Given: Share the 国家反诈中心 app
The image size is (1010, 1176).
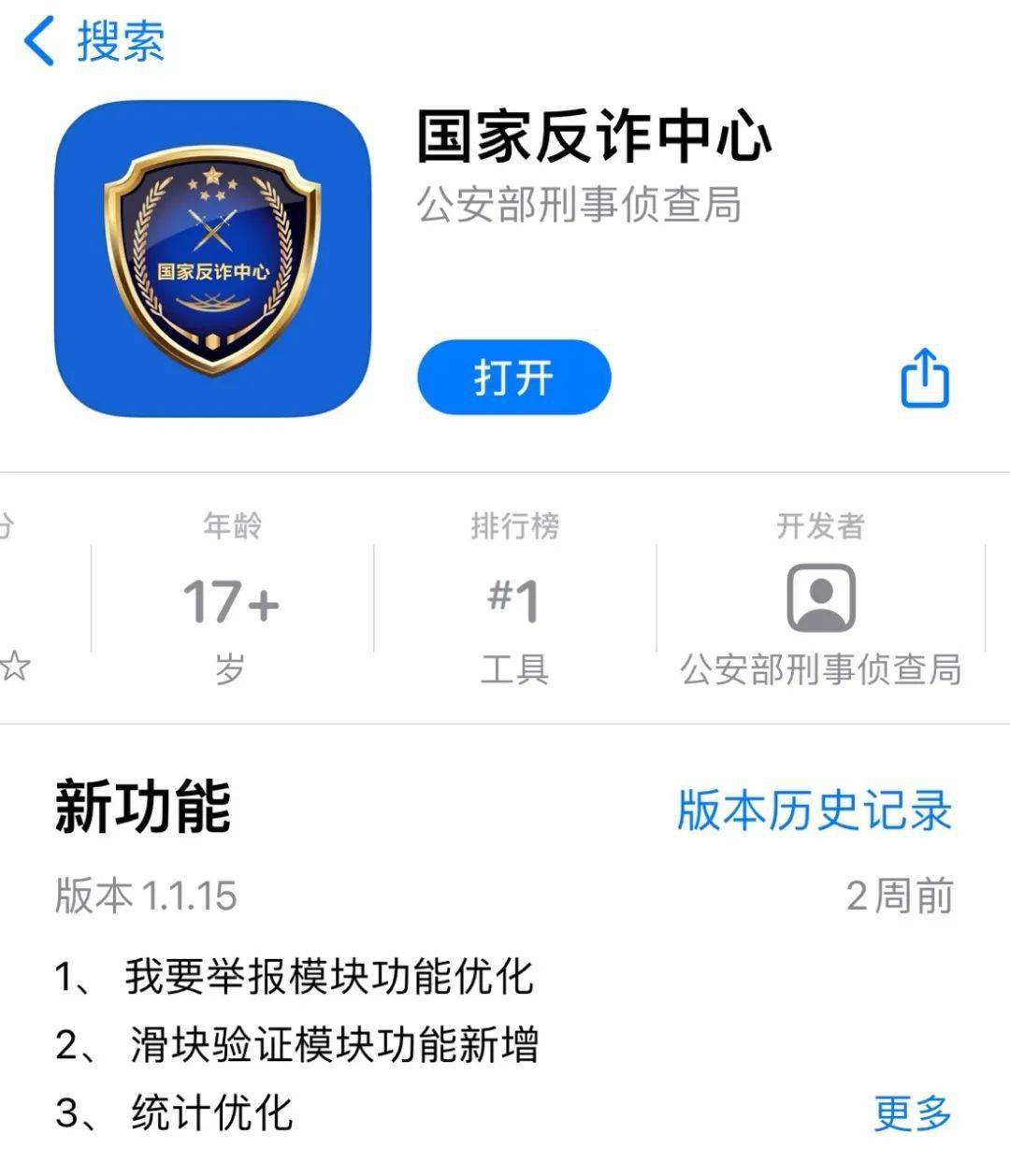Looking at the screenshot, I should [924, 379].
